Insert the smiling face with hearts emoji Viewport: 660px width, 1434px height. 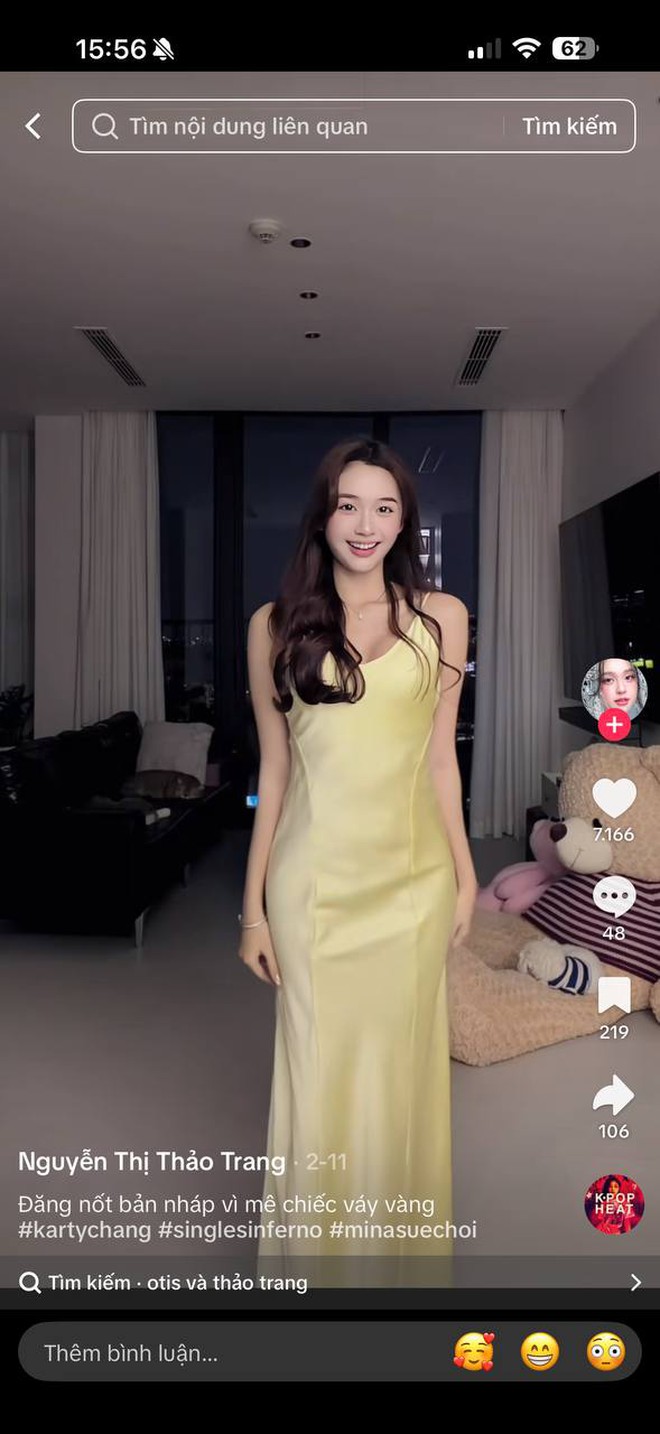click(474, 1353)
